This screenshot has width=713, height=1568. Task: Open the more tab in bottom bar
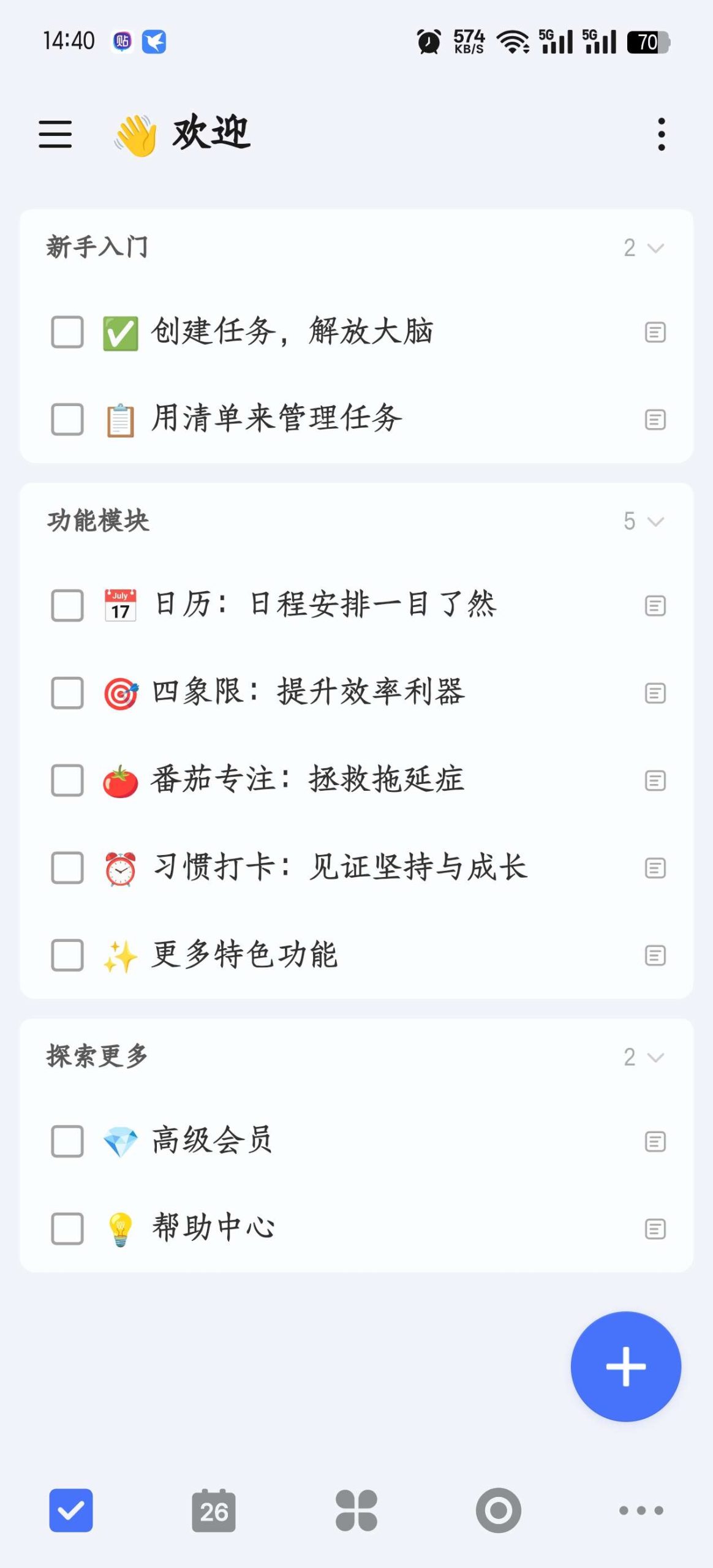tap(641, 1510)
